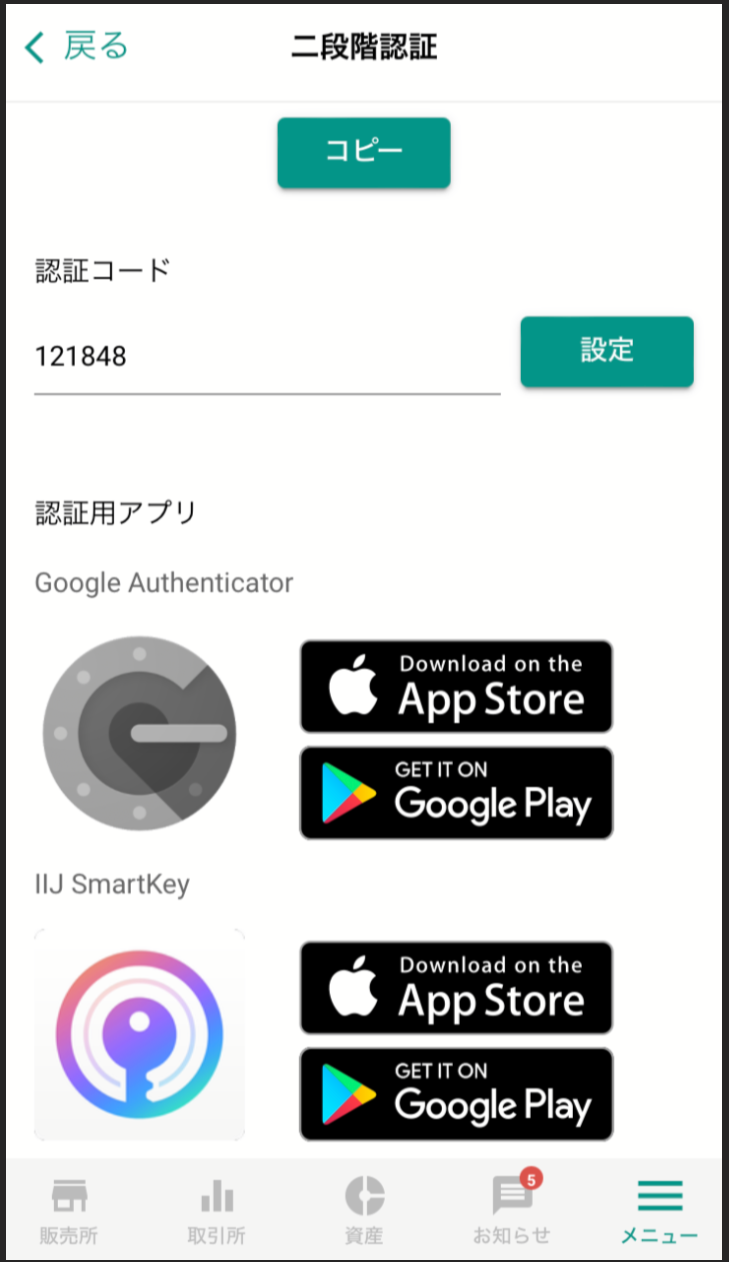Select the 認証コード input field
729x1262 pixels.
267,357
